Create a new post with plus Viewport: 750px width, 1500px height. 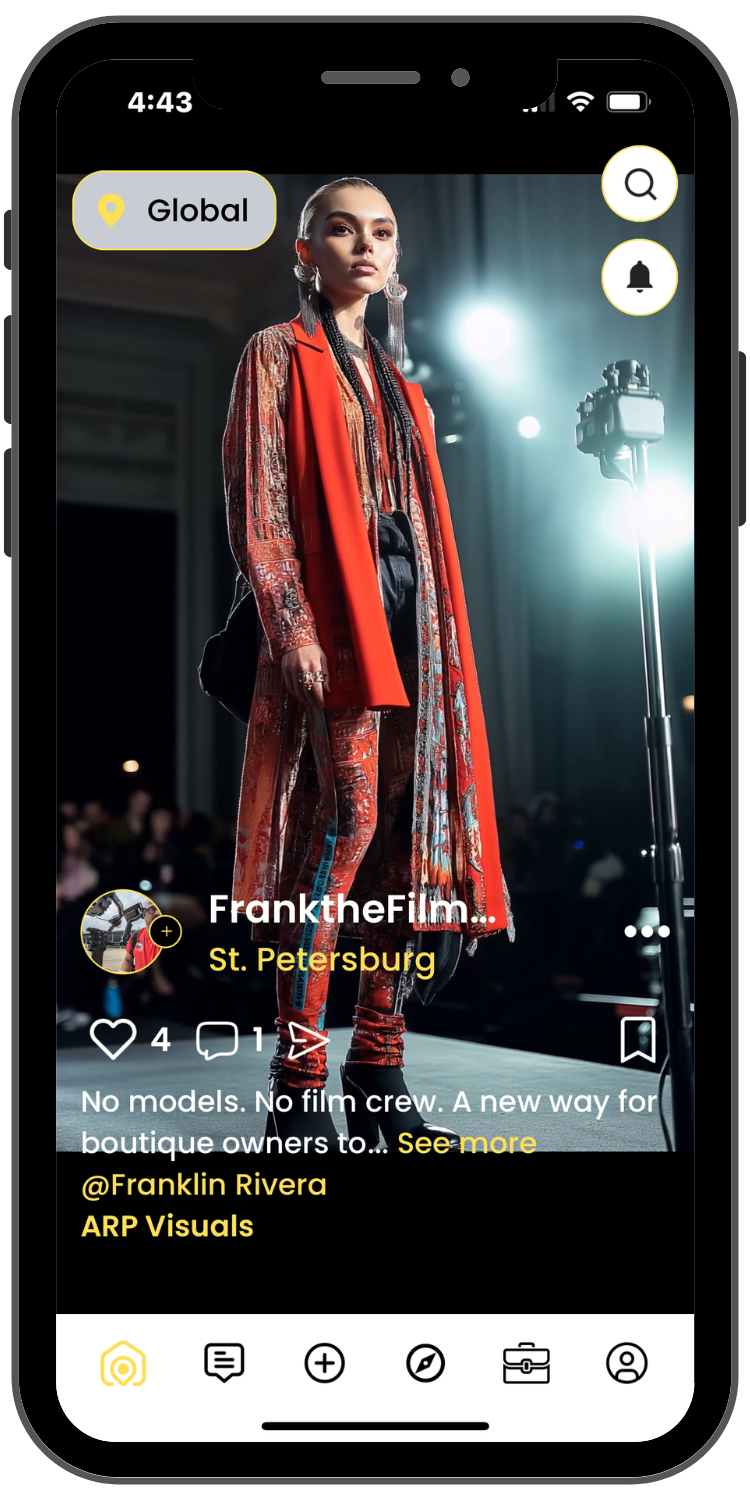pos(324,1363)
